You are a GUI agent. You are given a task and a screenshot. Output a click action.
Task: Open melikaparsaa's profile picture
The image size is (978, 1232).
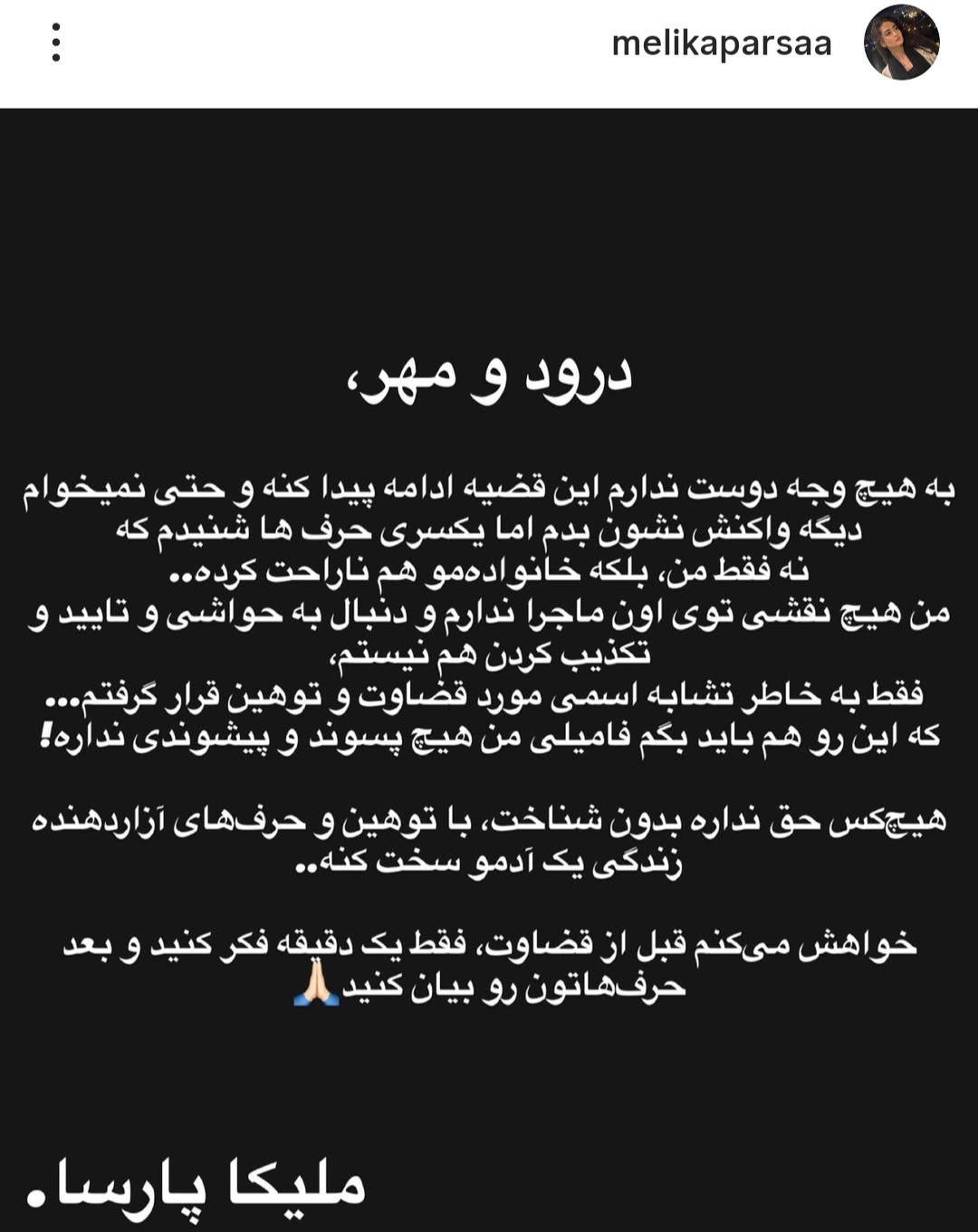click(901, 43)
